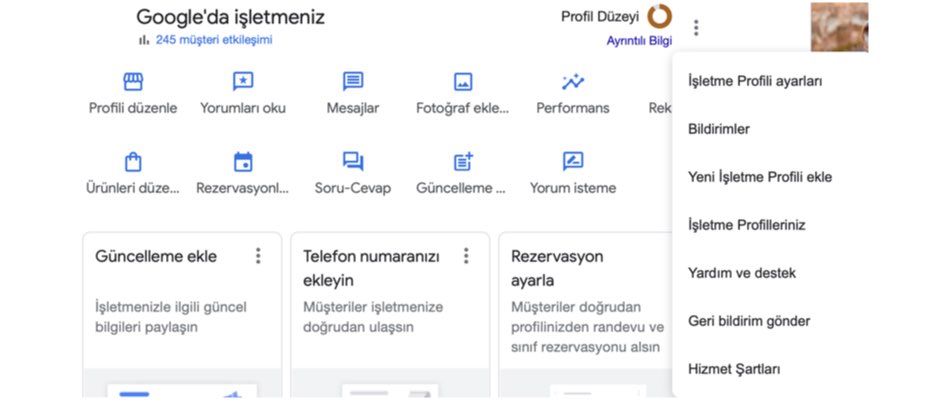Tap Yorum isteme shortcut
This screenshot has height=400, width=950.
[572, 173]
